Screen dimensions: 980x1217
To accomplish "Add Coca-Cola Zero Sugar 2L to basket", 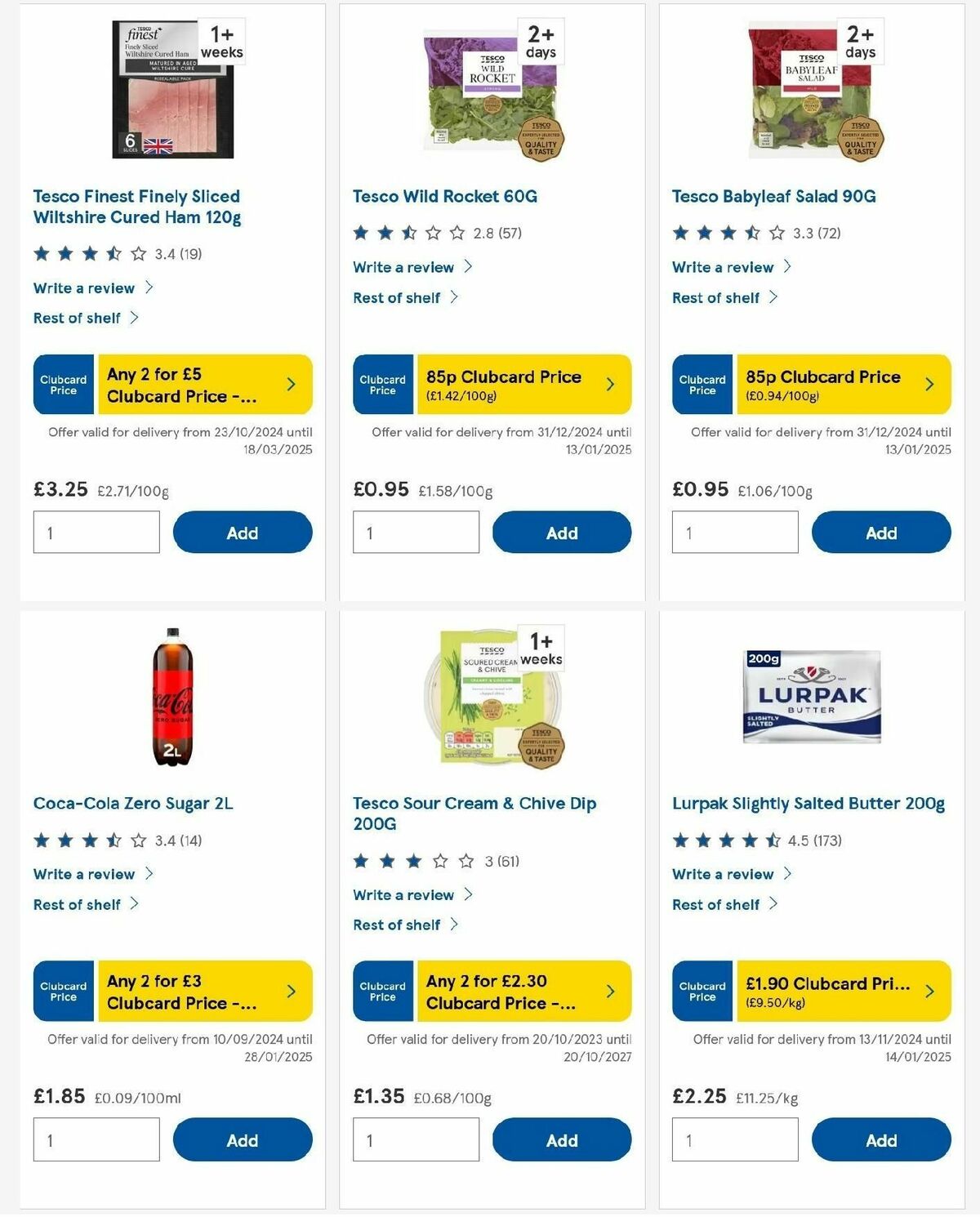I will [242, 1140].
